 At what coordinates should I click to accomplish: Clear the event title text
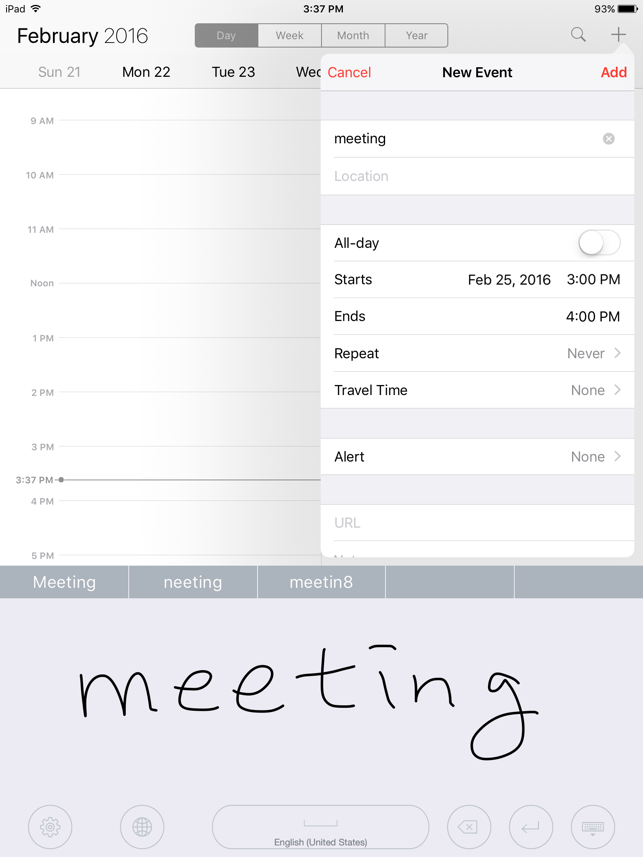[608, 139]
